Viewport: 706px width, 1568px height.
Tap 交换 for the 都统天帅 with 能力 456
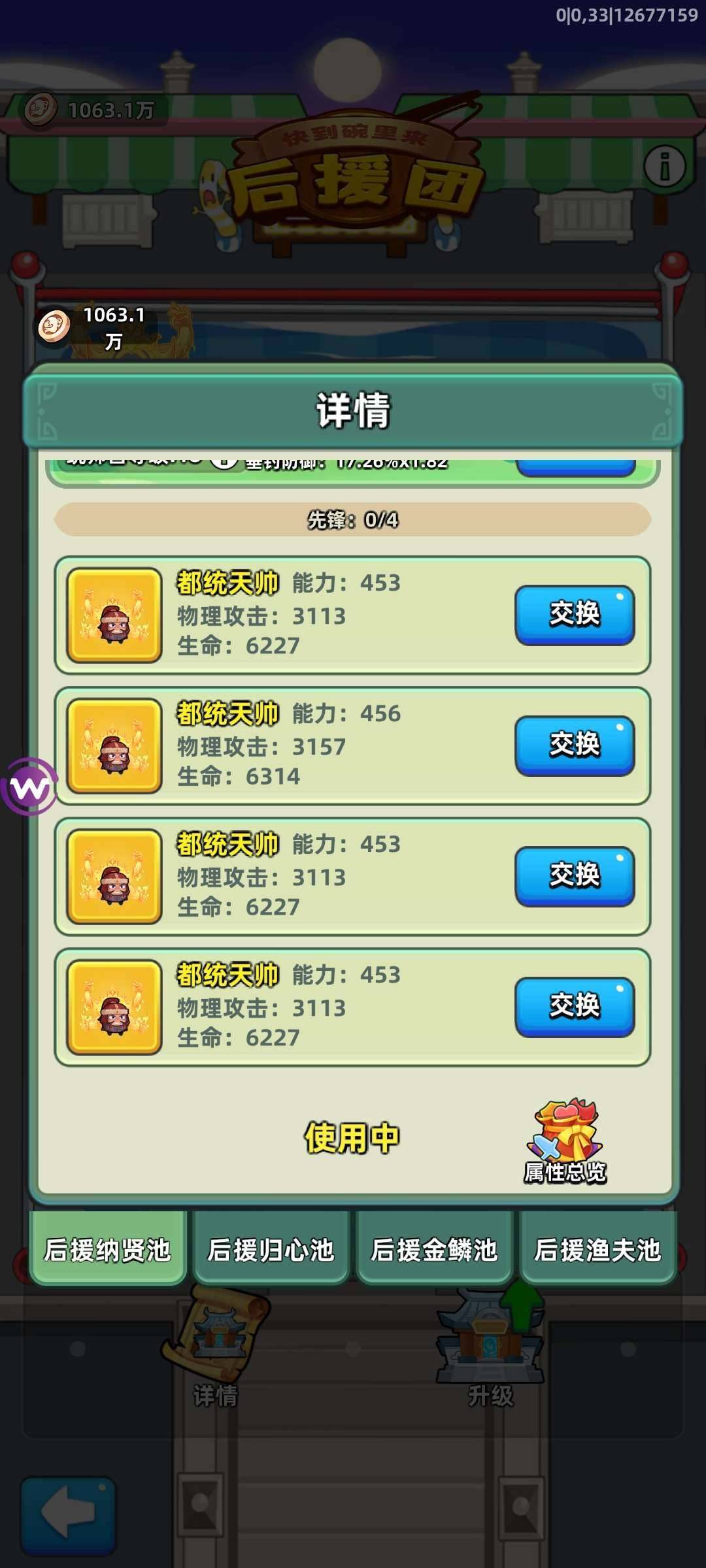[574, 745]
